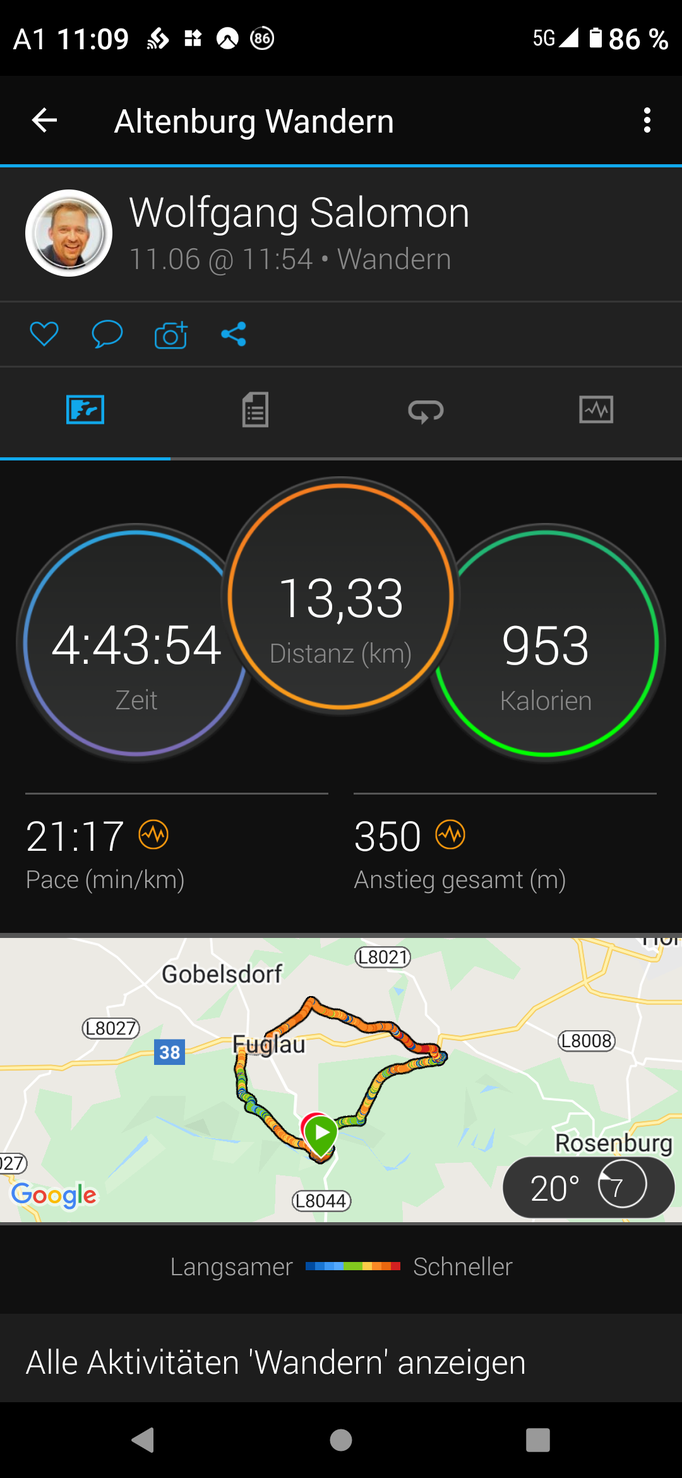Image resolution: width=682 pixels, height=1478 pixels.
Task: Share the Altenburg Wandern activity
Action: pyautogui.click(x=234, y=334)
